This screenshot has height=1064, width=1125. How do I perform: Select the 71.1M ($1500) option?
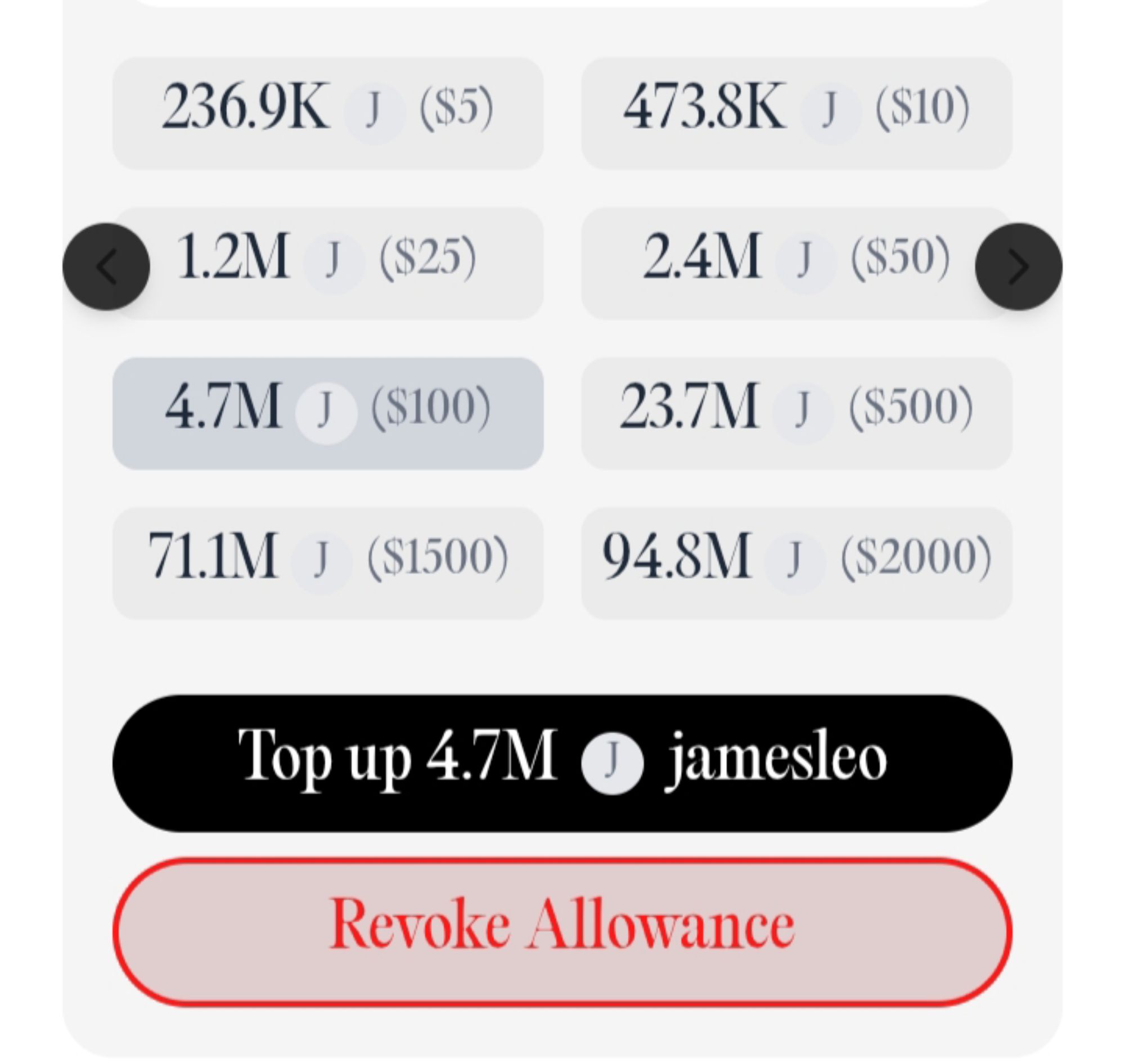coord(327,563)
